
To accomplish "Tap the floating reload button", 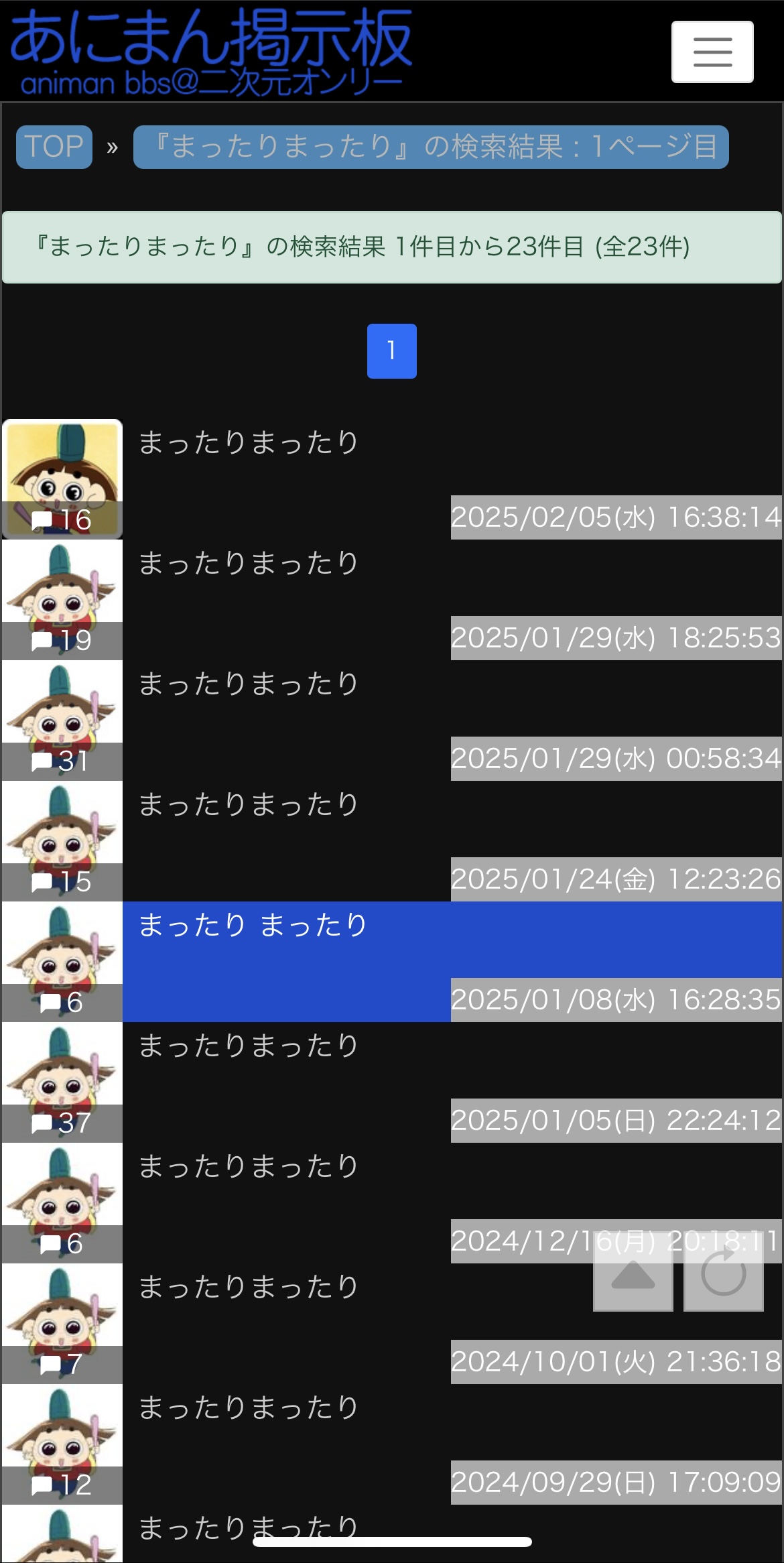I will [x=724, y=1271].
